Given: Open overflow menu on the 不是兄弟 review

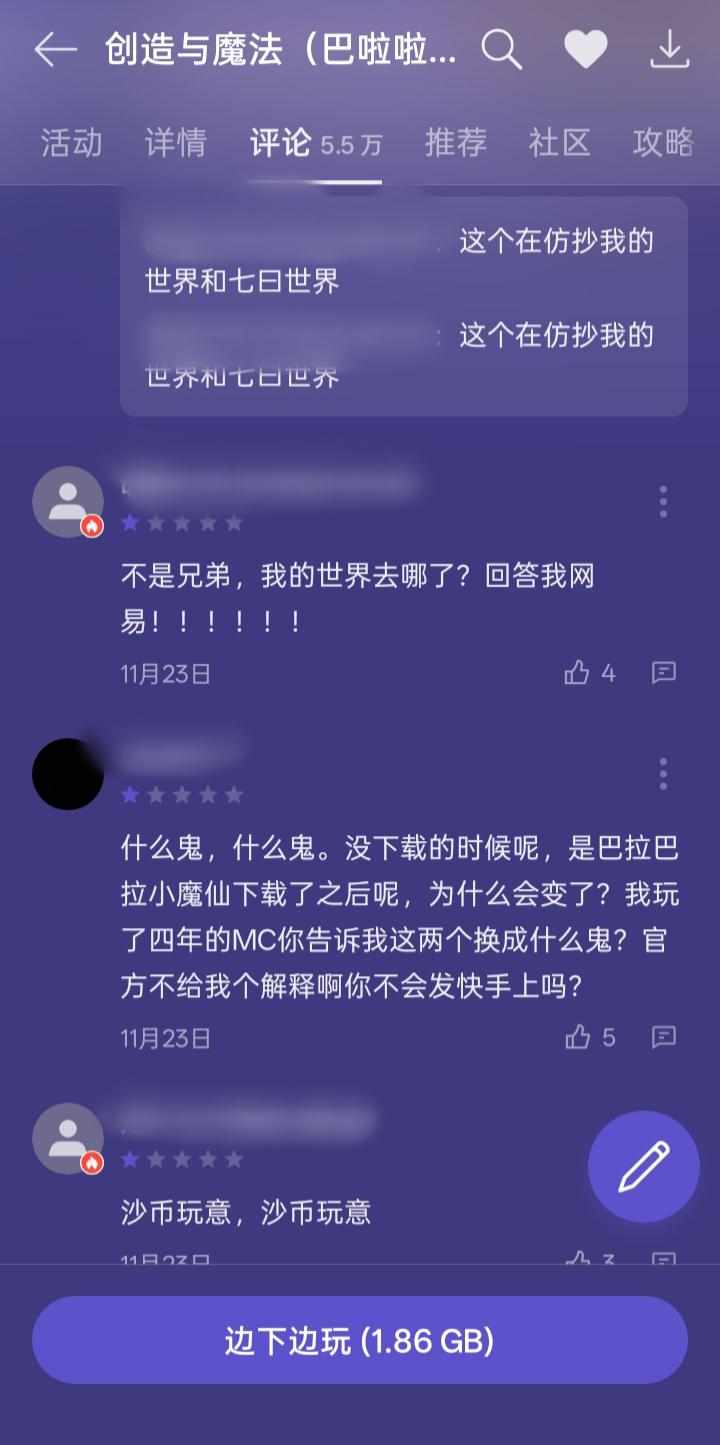Looking at the screenshot, I should (x=662, y=501).
